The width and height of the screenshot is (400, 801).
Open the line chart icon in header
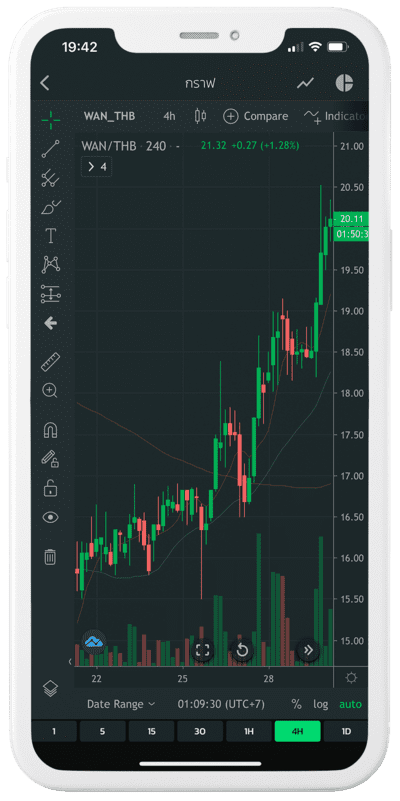(x=305, y=83)
